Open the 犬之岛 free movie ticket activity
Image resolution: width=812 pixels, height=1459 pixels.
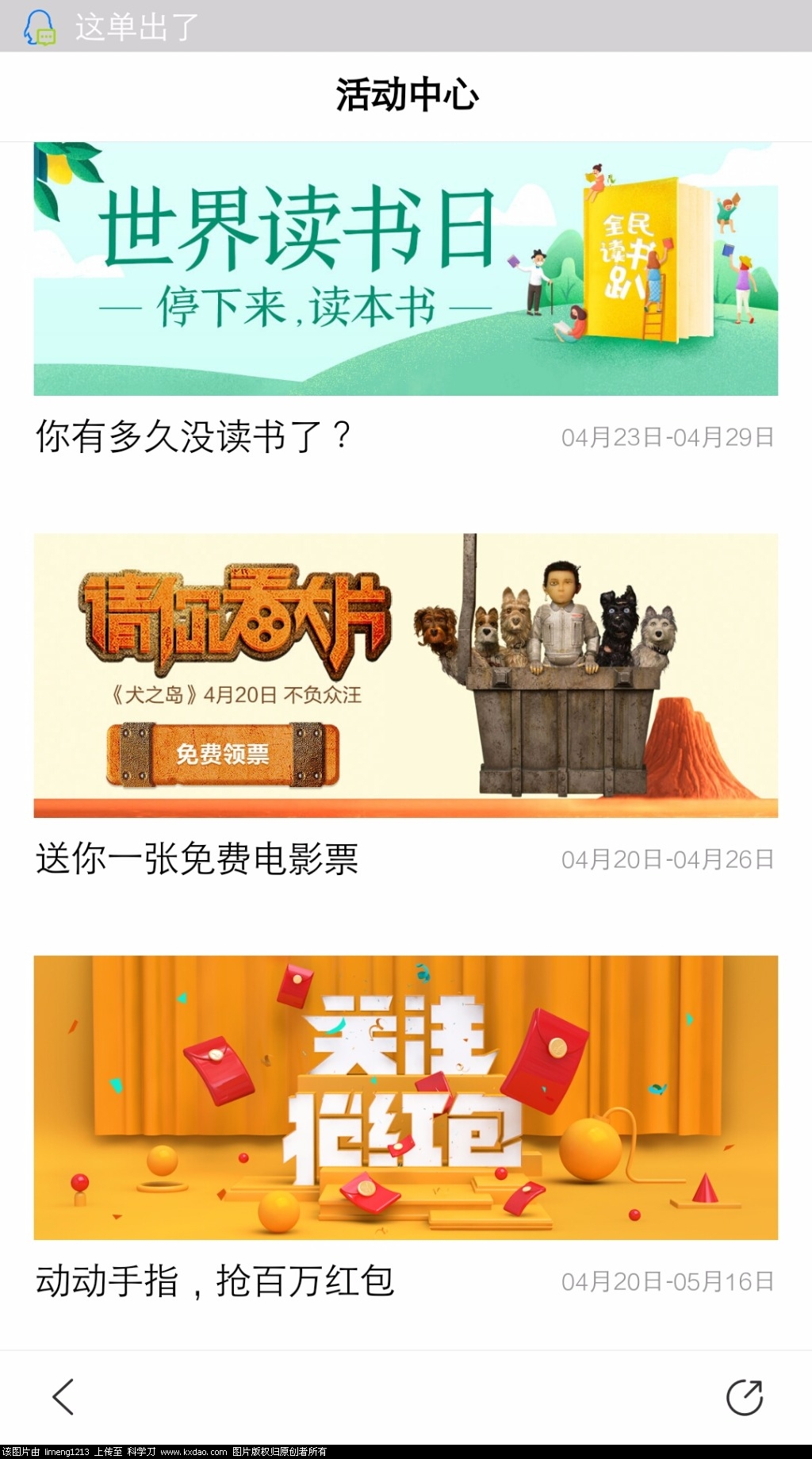tap(405, 675)
